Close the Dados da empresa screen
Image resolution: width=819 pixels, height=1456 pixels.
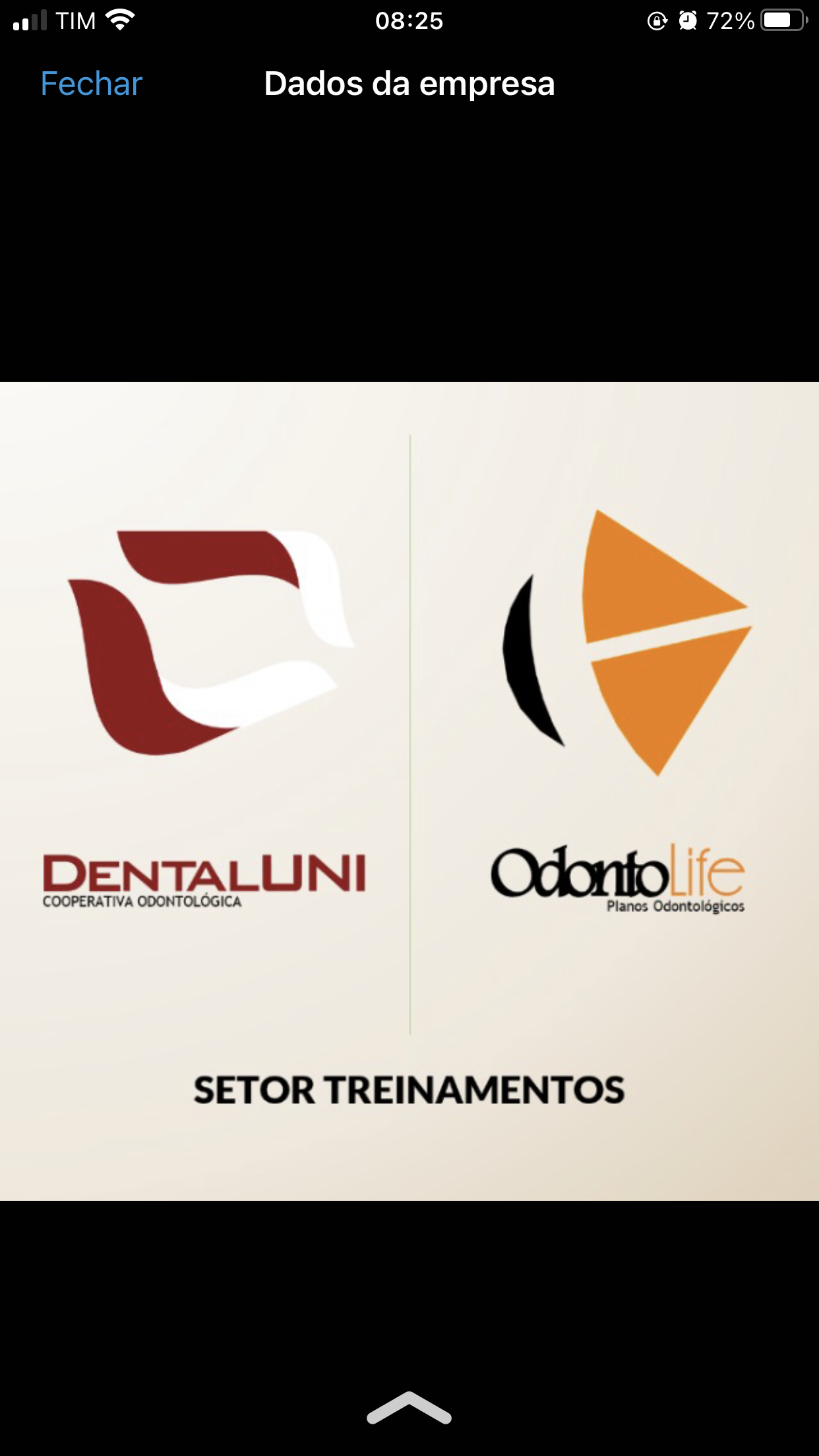(92, 84)
